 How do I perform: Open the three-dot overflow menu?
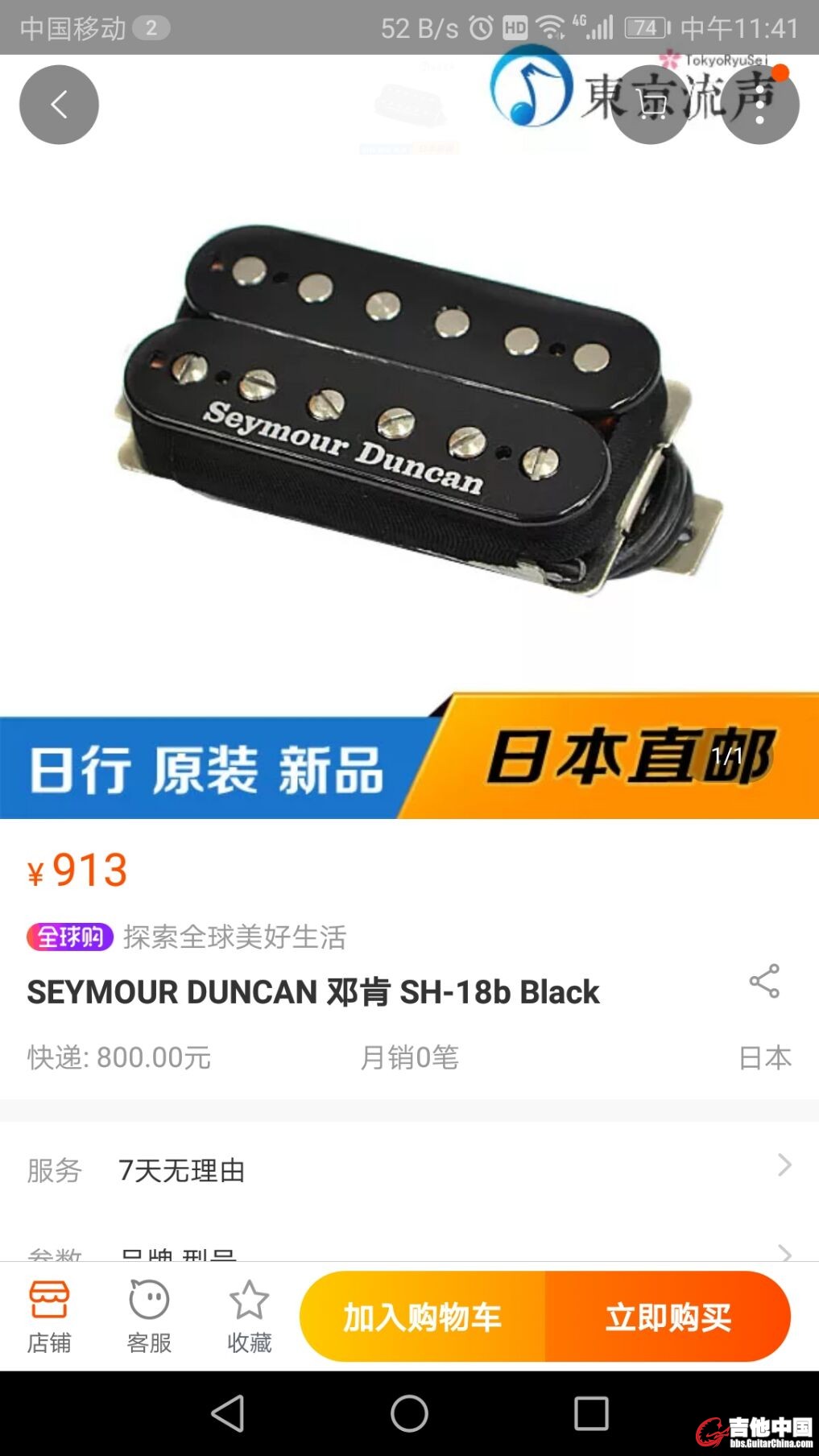click(759, 105)
